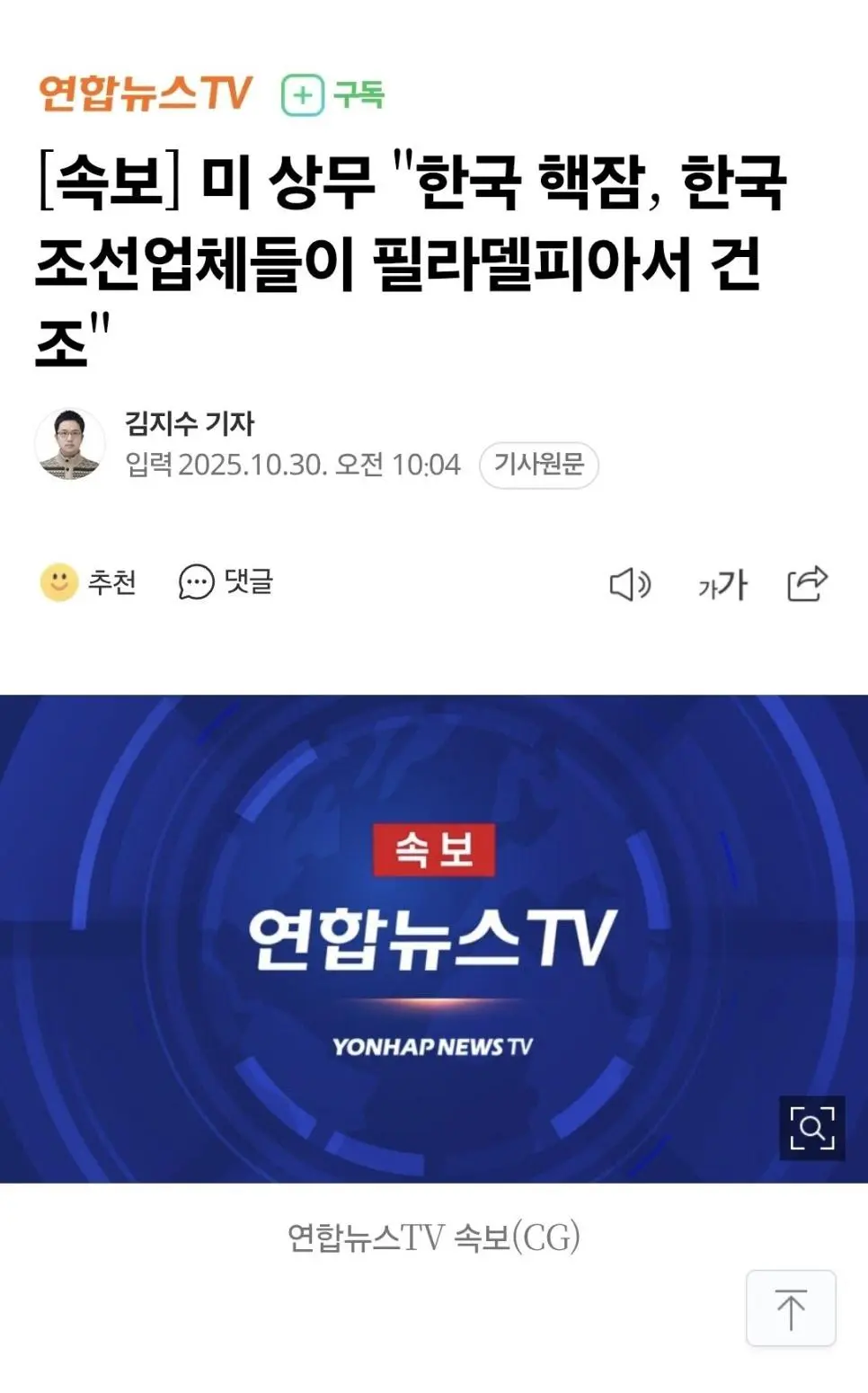Share this news article
Screen dimensions: 868x1393
(806, 584)
